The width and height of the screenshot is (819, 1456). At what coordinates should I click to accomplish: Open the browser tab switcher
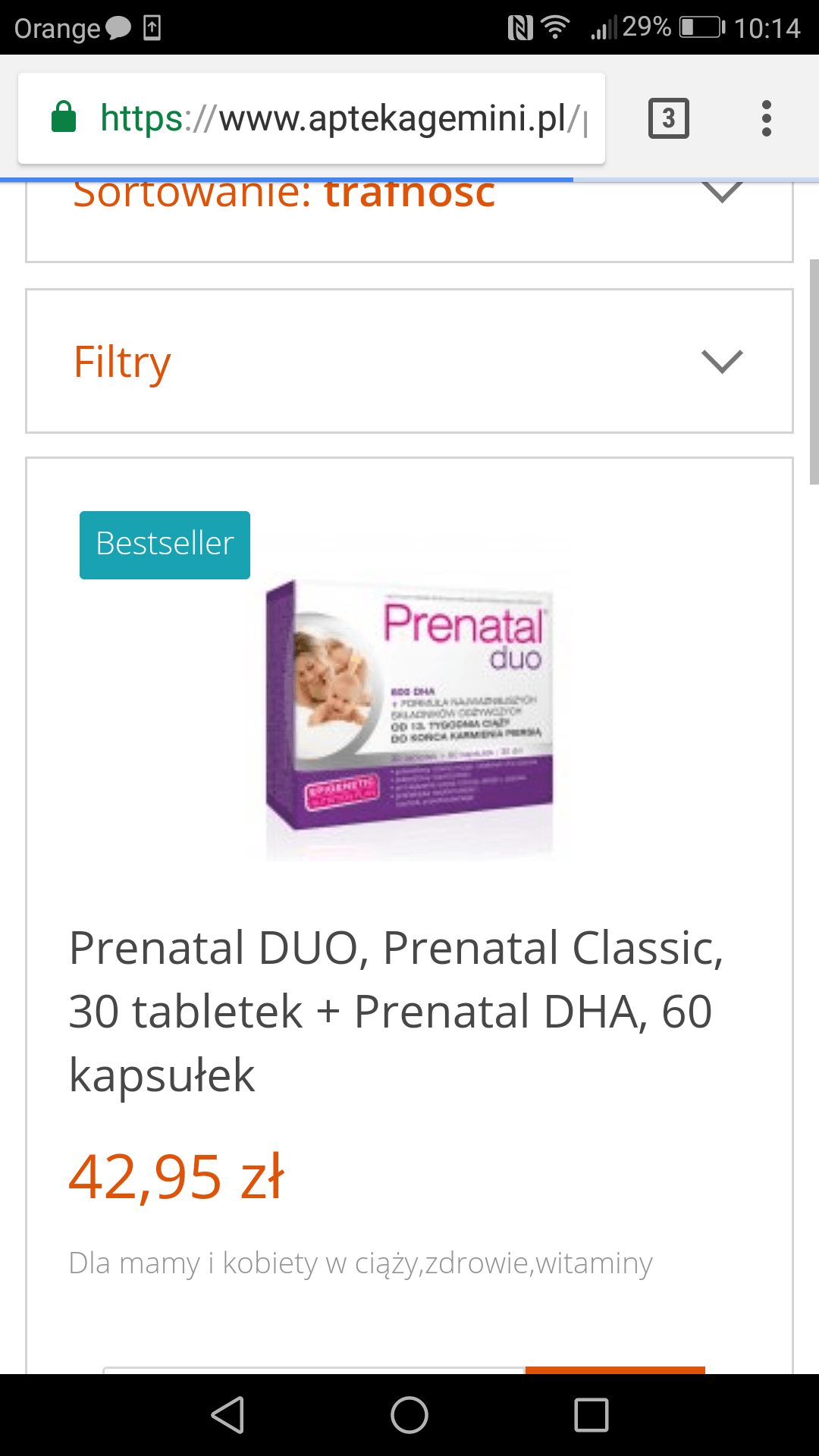(668, 118)
